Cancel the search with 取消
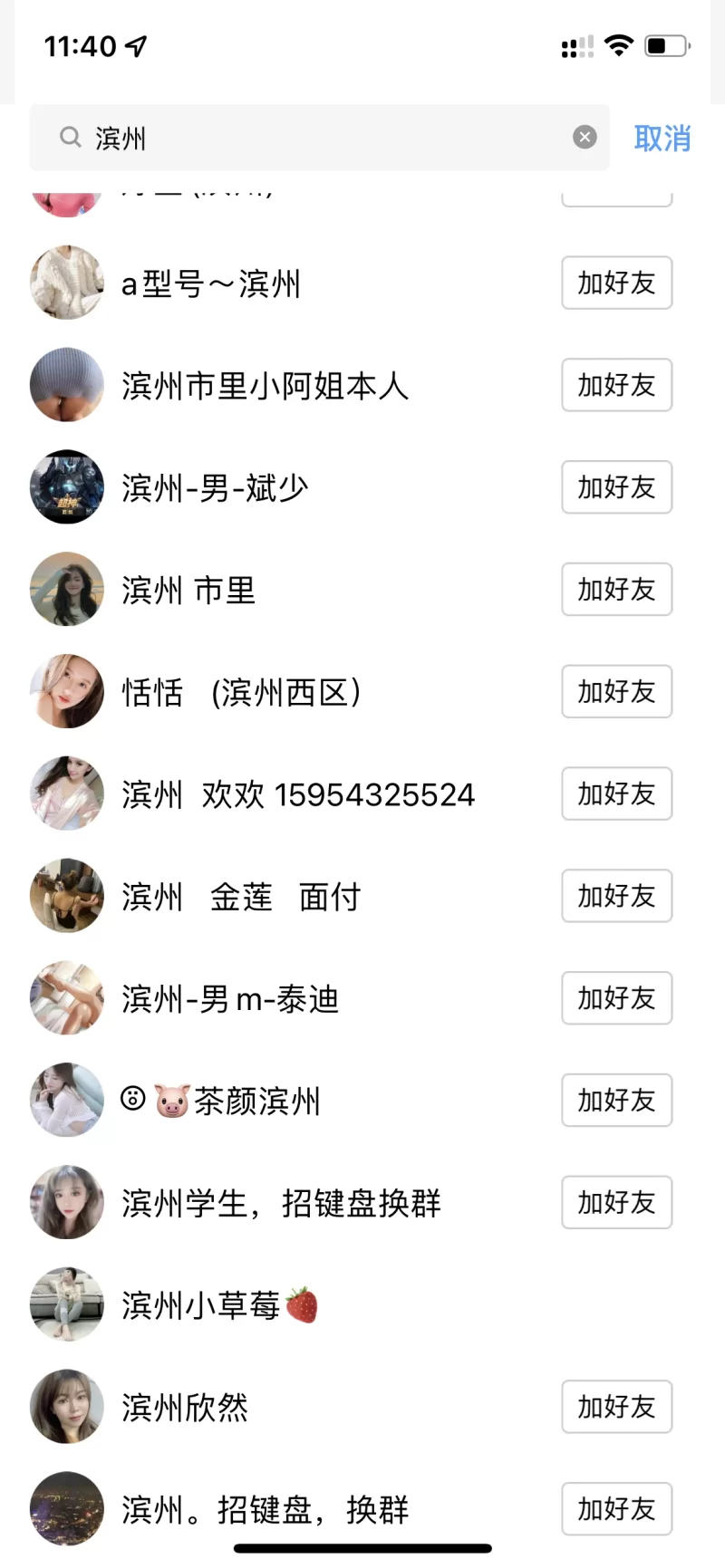Screen dimensions: 725x1568 pos(662,139)
